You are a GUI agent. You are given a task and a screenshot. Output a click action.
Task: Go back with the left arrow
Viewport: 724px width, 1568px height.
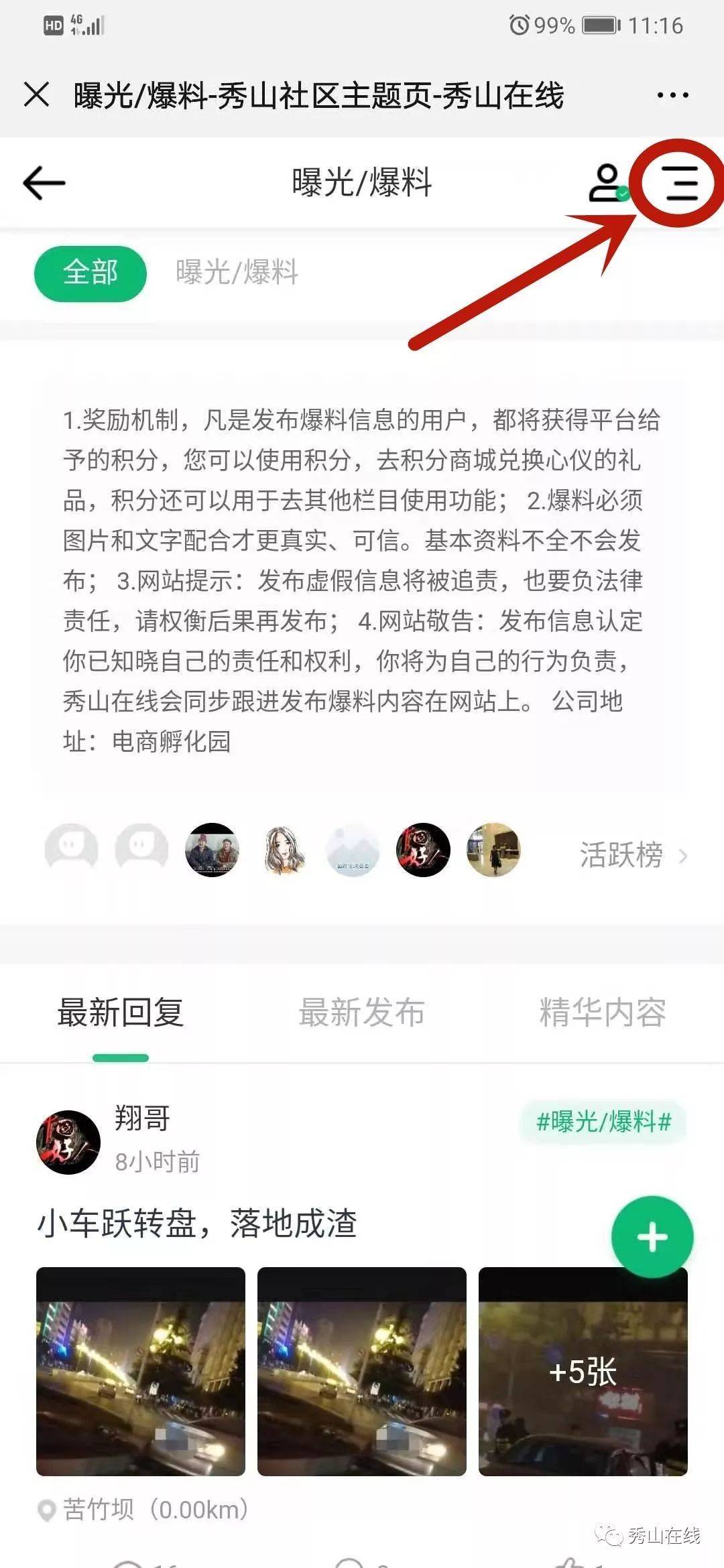[44, 183]
